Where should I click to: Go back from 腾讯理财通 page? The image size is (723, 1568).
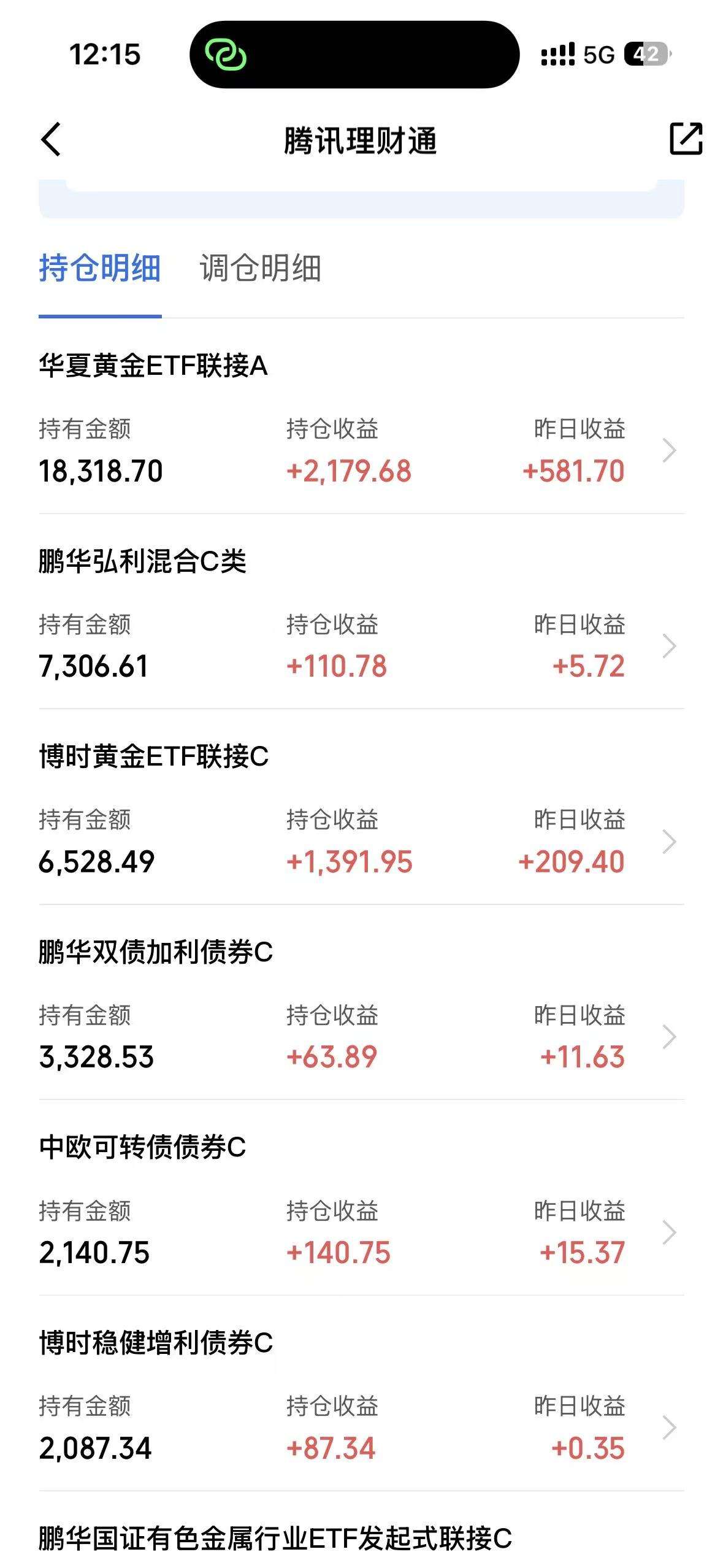52,139
